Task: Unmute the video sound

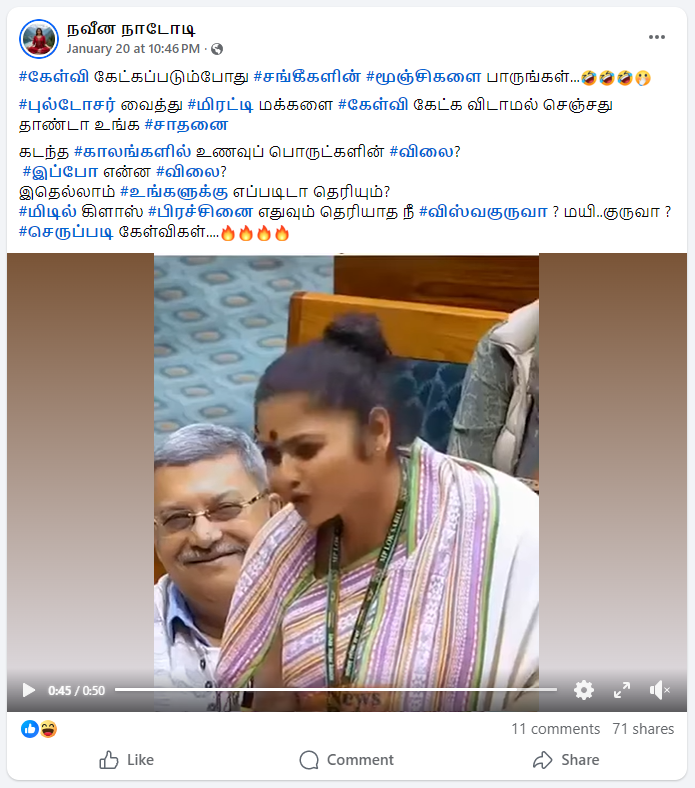Action: click(x=659, y=690)
